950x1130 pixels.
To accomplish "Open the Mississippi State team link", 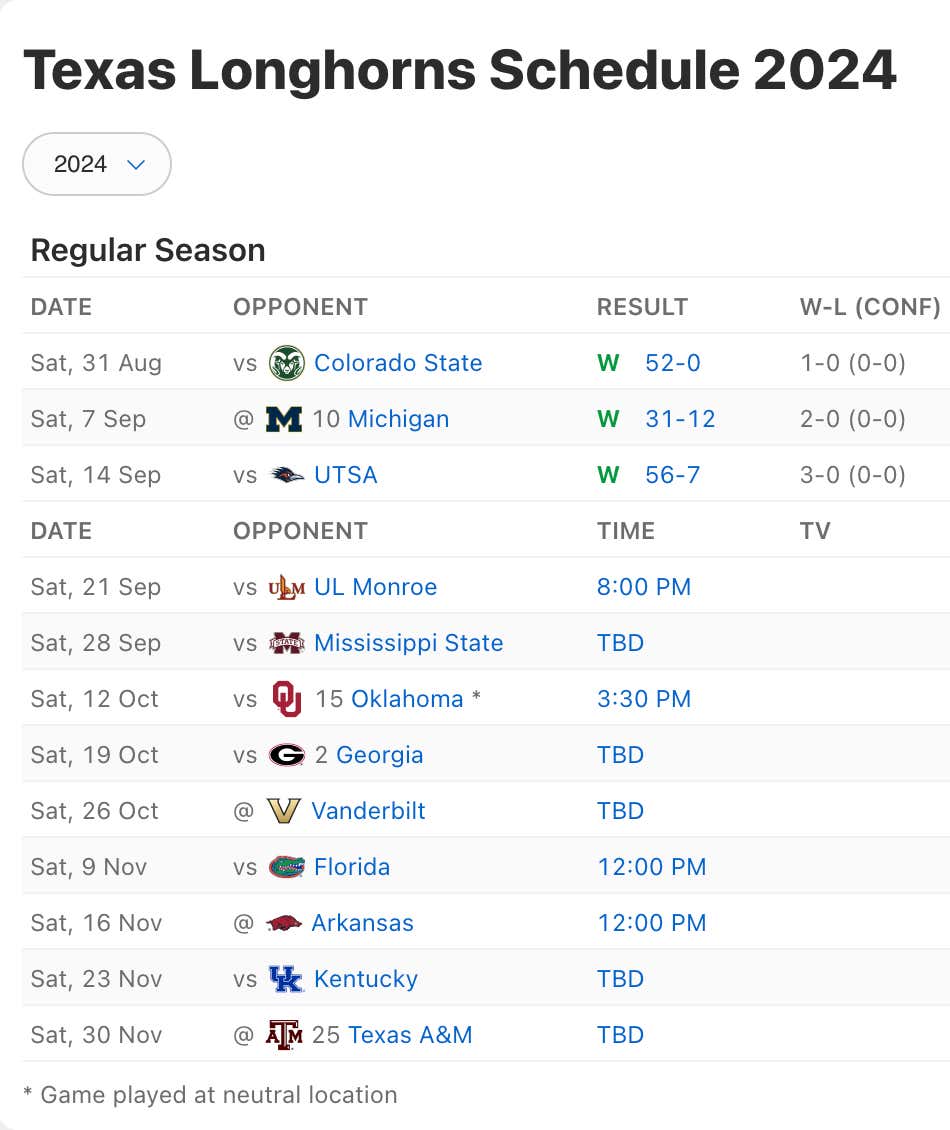I will tap(408, 643).
